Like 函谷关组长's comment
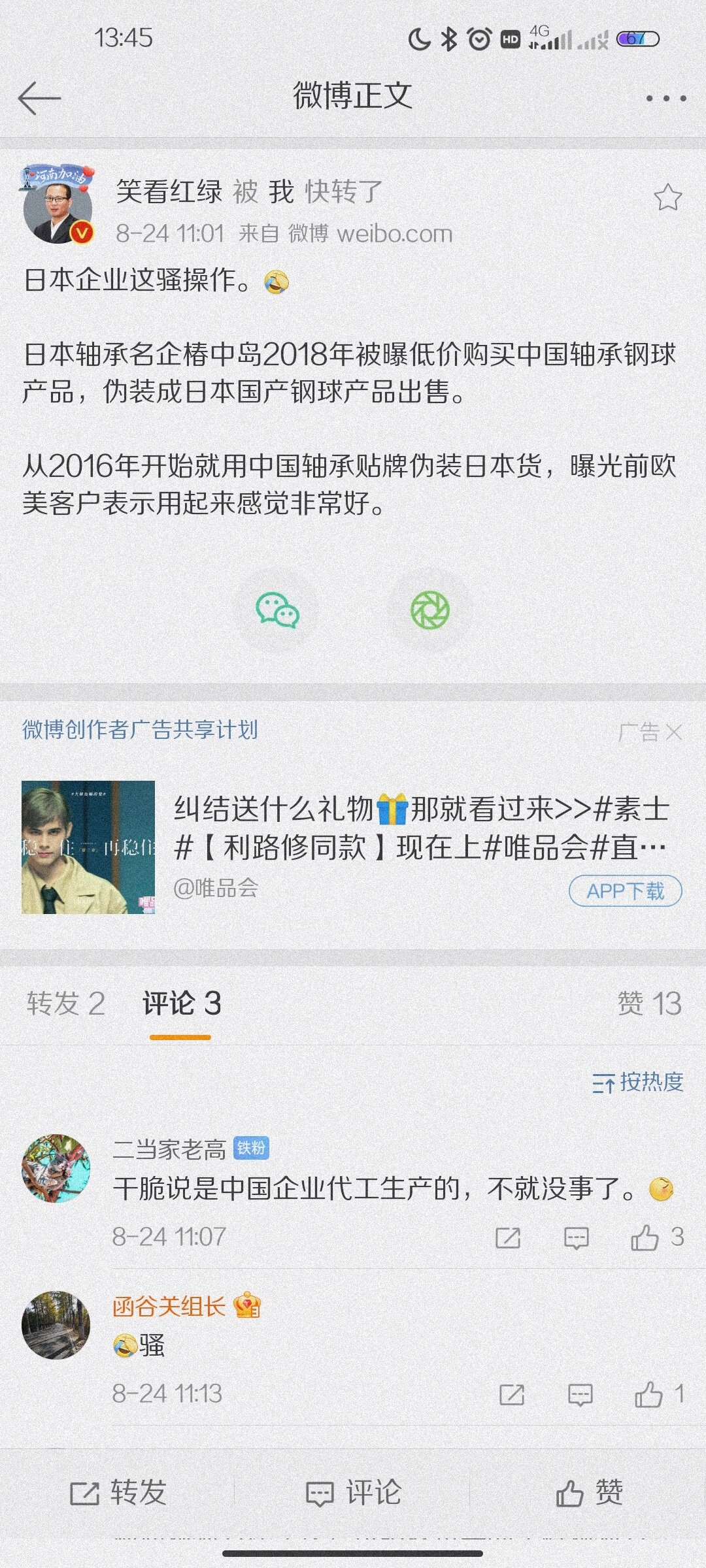 pyautogui.click(x=649, y=1394)
